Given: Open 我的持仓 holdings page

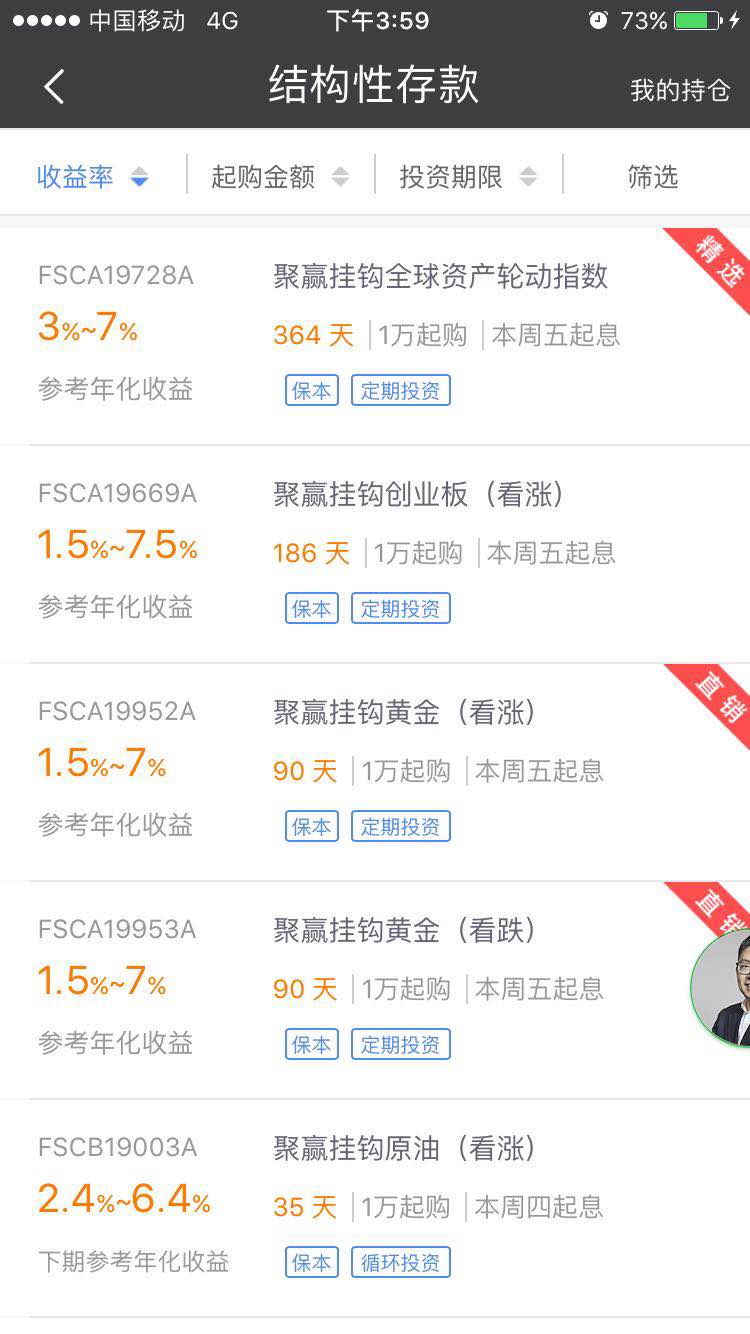Looking at the screenshot, I should coord(680,90).
